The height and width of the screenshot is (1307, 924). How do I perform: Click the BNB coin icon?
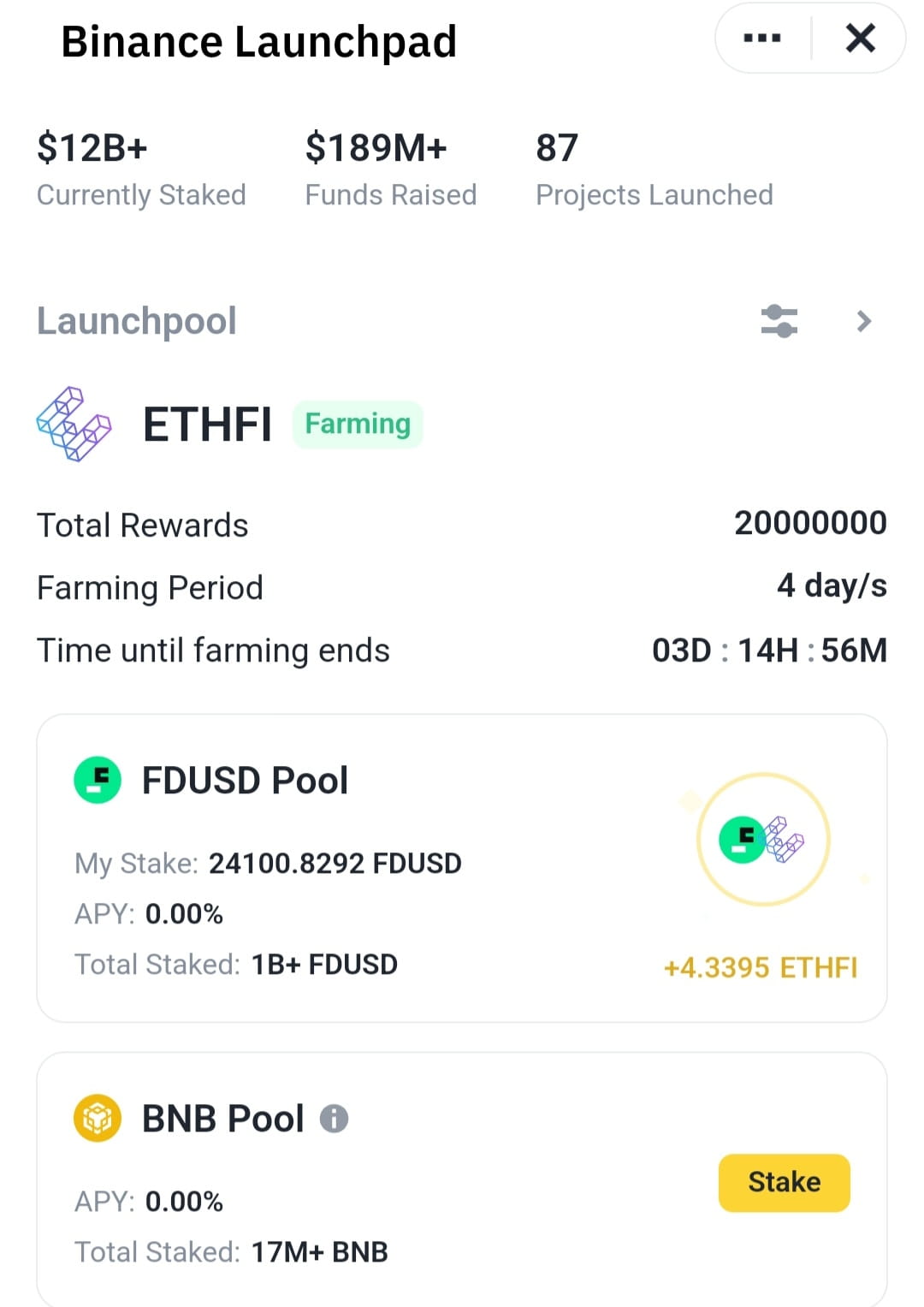[x=97, y=1116]
